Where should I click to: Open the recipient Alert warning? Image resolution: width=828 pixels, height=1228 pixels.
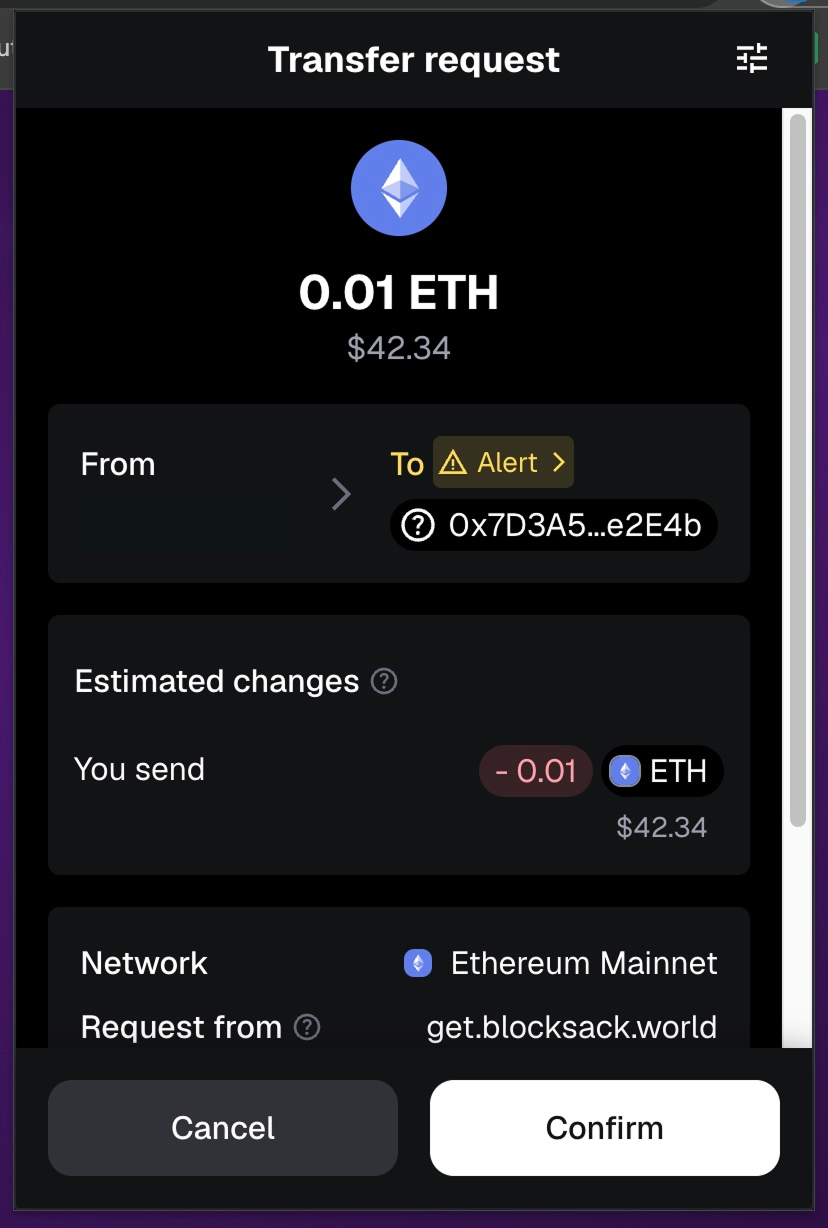[x=503, y=463]
